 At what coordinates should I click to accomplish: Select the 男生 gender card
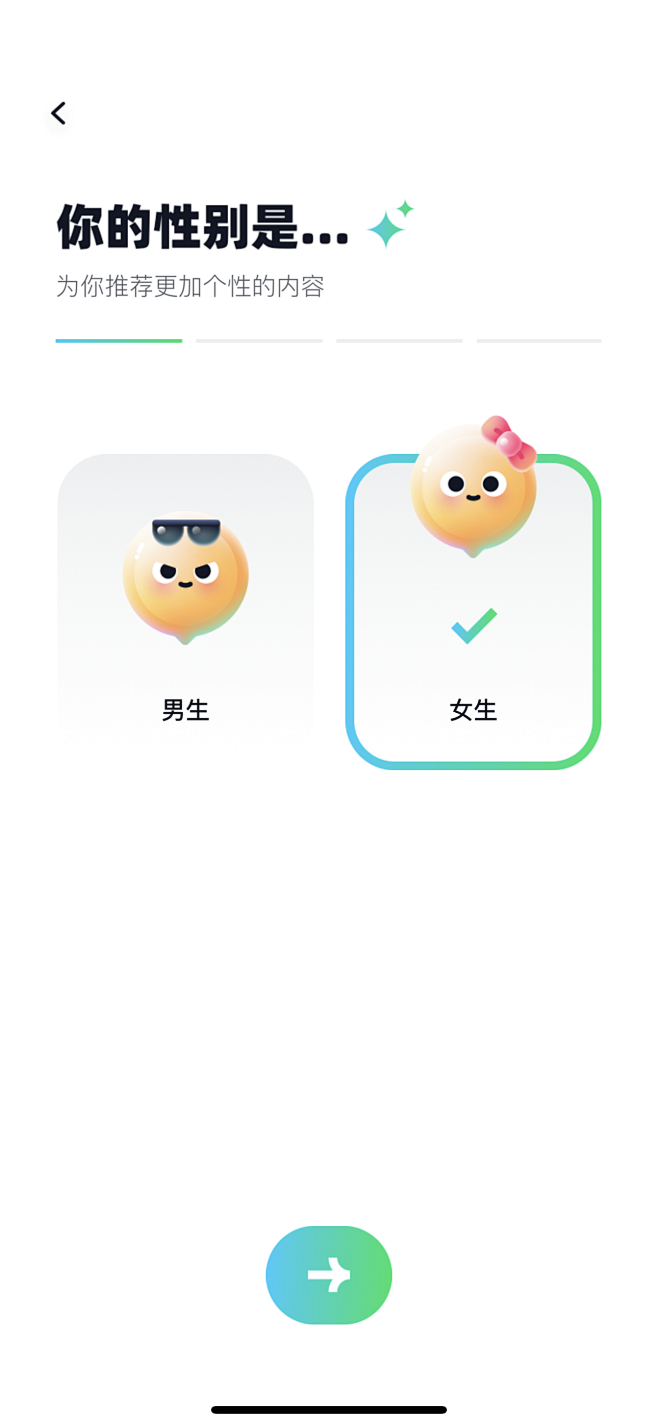[x=186, y=601]
